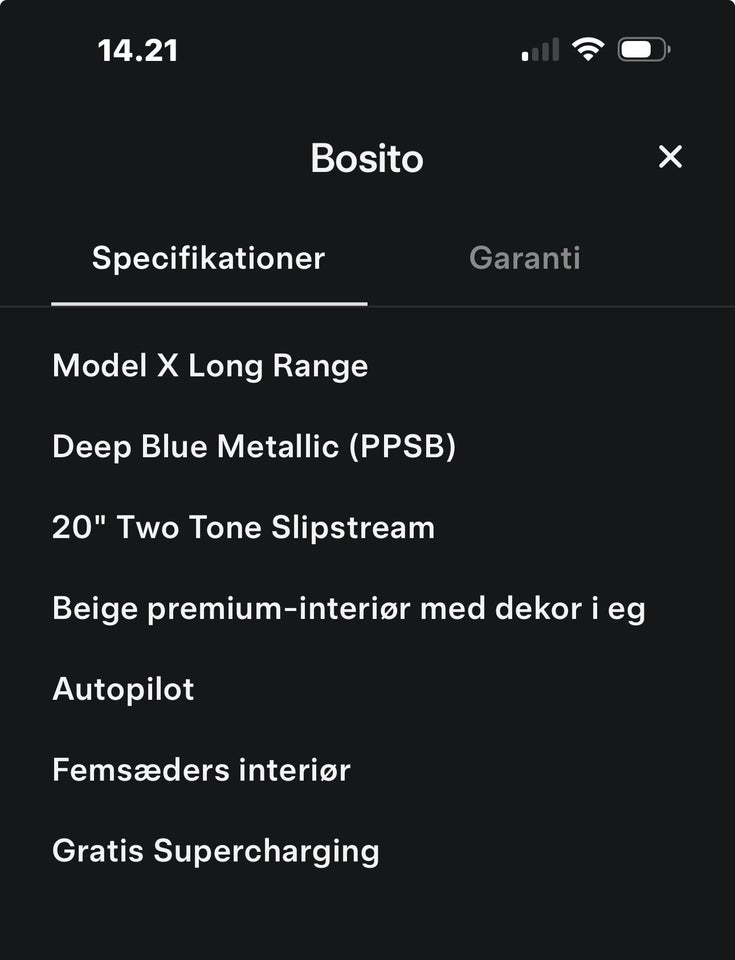Tap the first specification list row
Viewport: 735px width, 960px height.
click(210, 366)
